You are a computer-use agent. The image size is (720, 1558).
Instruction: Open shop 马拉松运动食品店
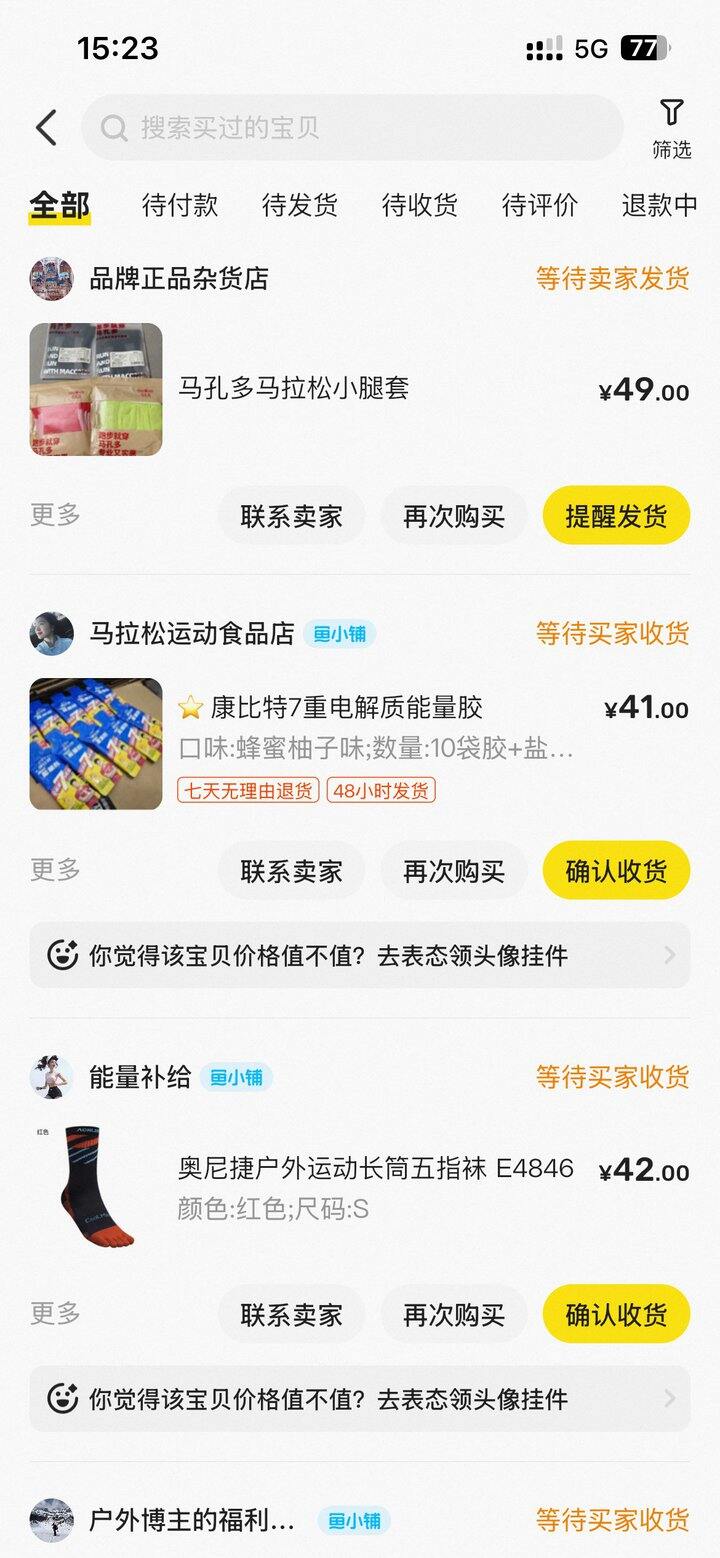pos(191,634)
